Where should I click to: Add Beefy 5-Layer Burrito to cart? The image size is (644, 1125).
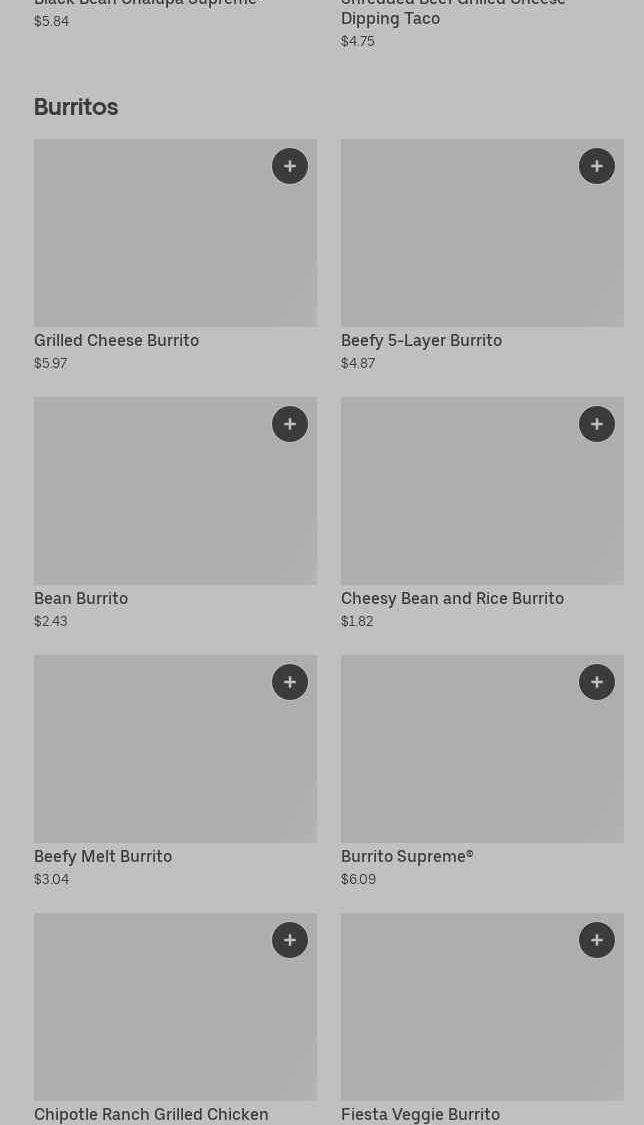coord(597,166)
